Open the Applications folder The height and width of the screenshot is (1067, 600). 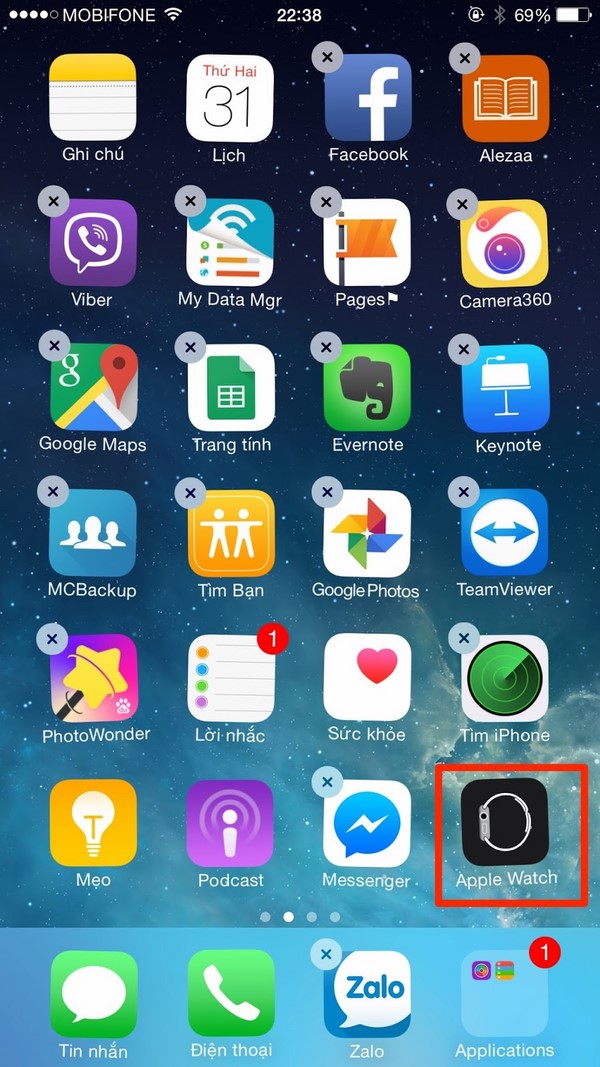pos(504,993)
